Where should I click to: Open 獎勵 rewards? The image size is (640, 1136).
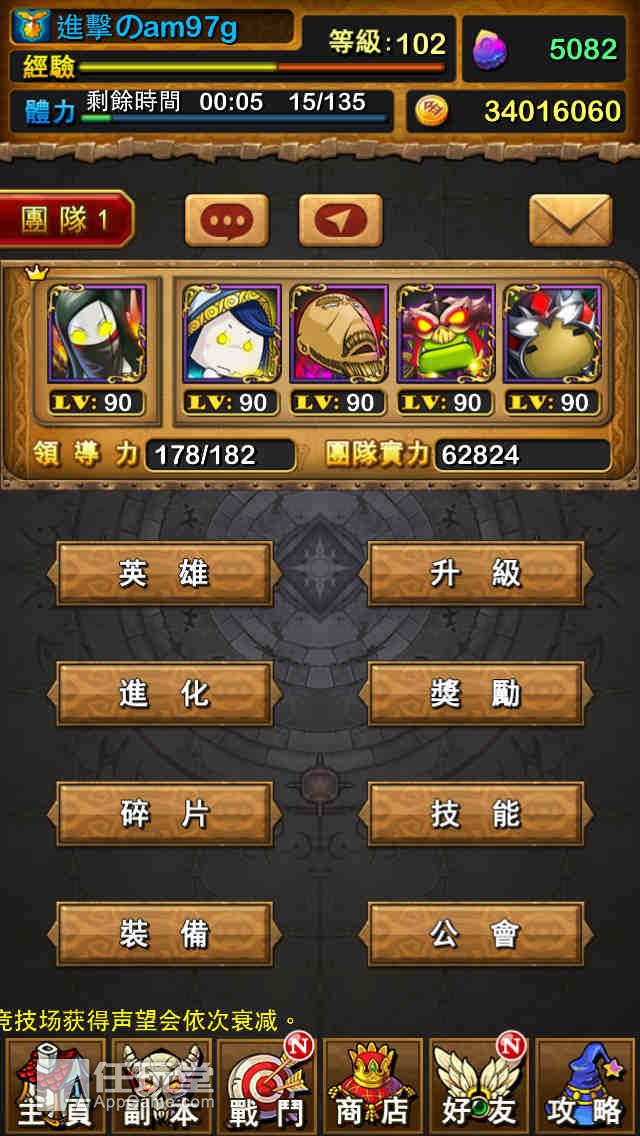click(x=476, y=693)
